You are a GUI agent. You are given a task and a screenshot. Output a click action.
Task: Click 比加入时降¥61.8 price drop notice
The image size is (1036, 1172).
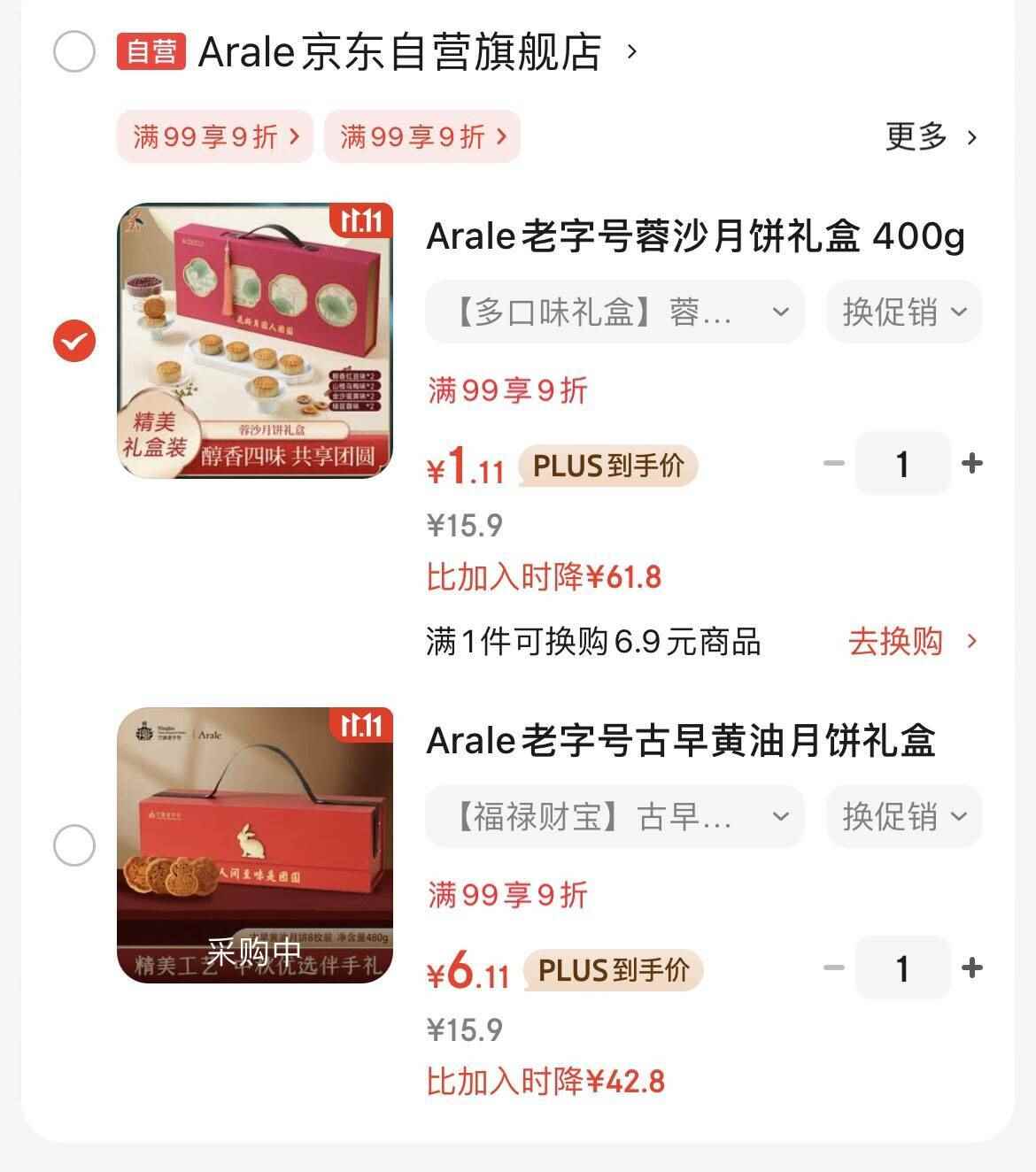pyautogui.click(x=541, y=577)
